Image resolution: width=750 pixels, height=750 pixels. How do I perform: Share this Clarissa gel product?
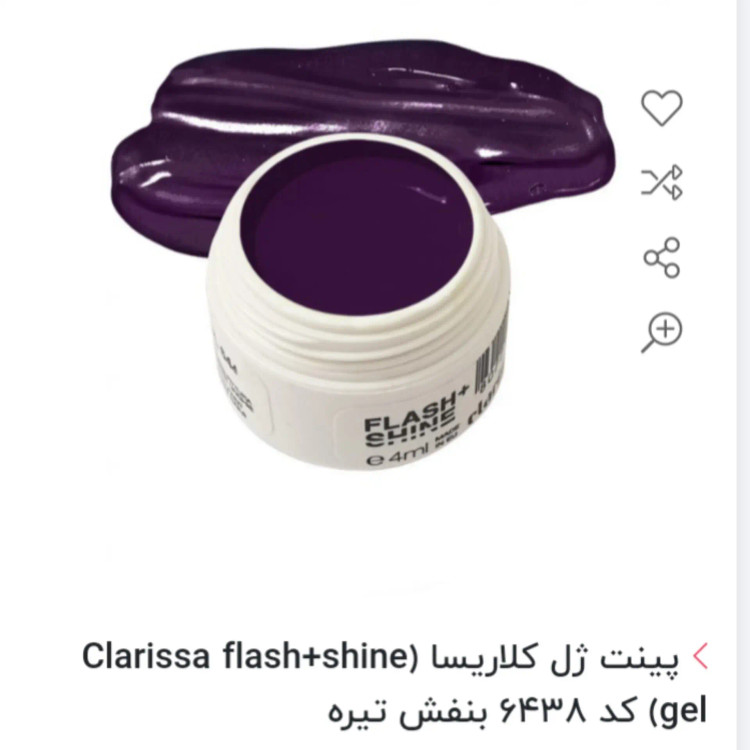point(661,257)
